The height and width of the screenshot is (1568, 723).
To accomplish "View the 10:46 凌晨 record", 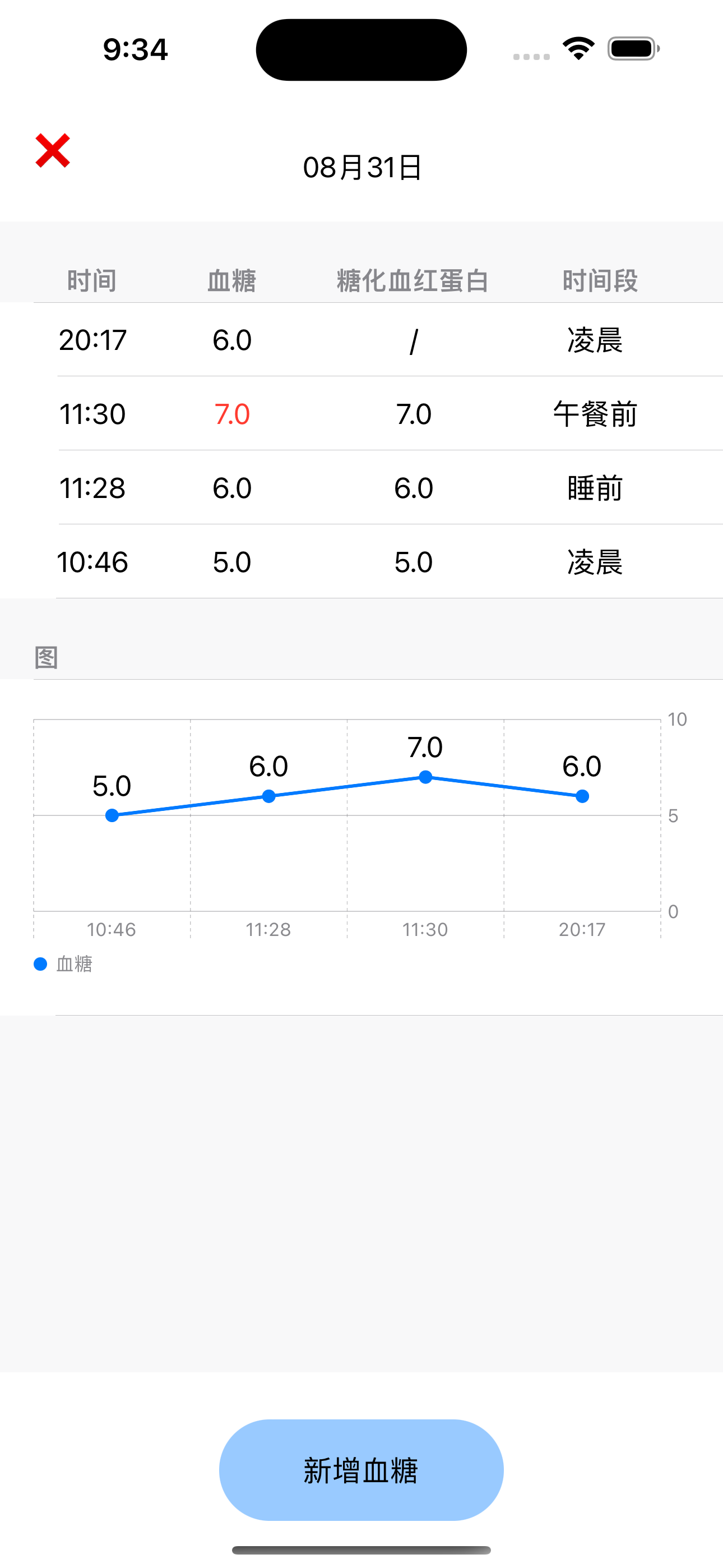I will [361, 562].
